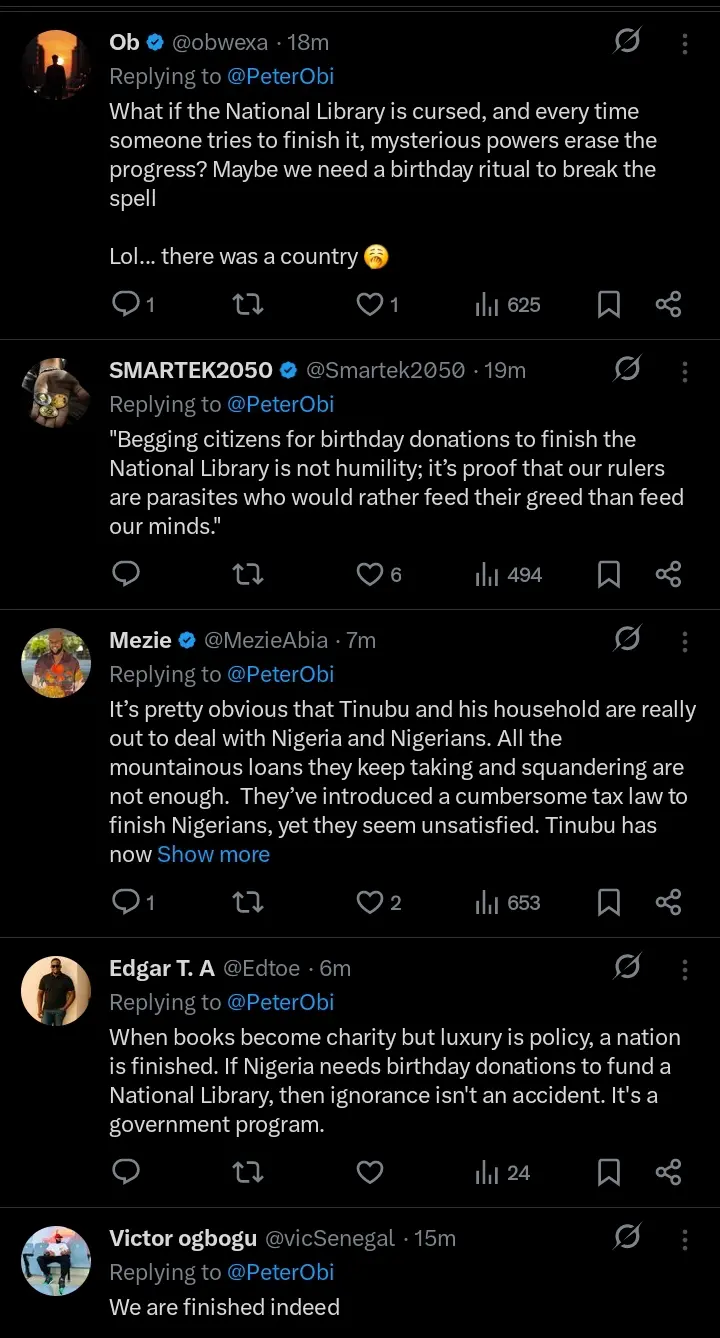
Task: Like the reply from Ob
Action: coord(371,305)
